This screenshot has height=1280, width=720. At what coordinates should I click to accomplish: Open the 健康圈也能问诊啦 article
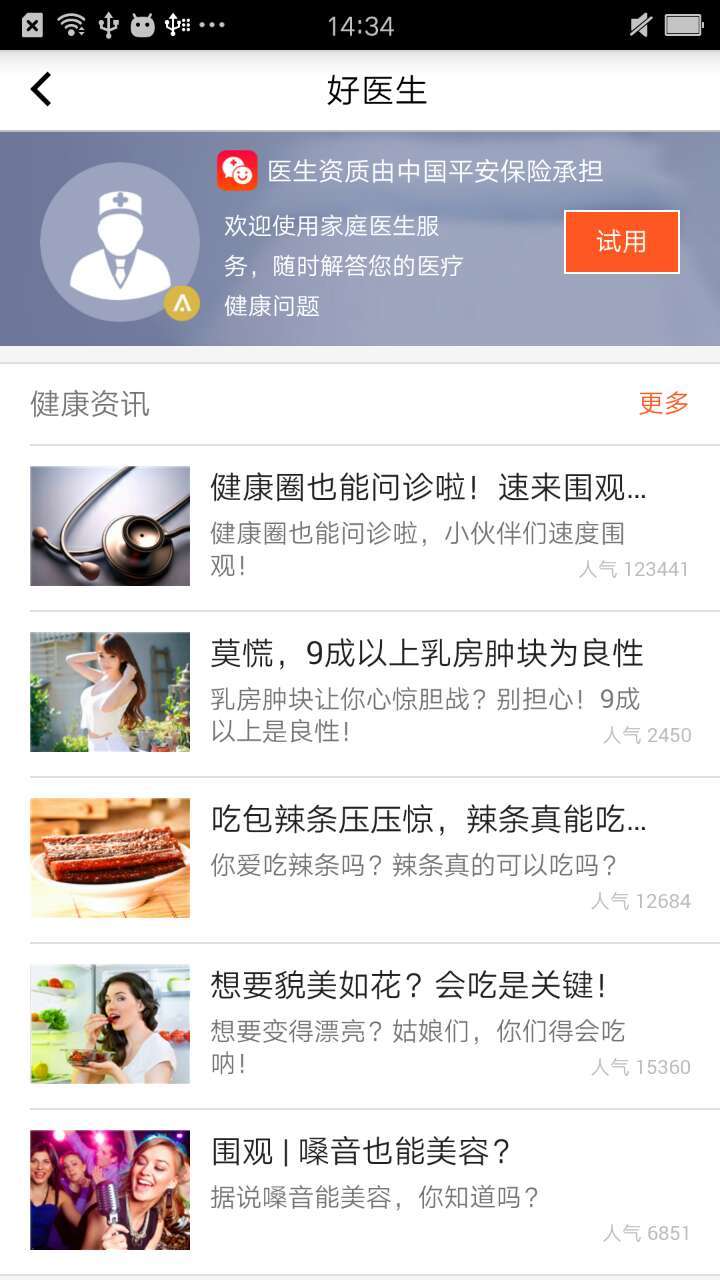[x=428, y=488]
